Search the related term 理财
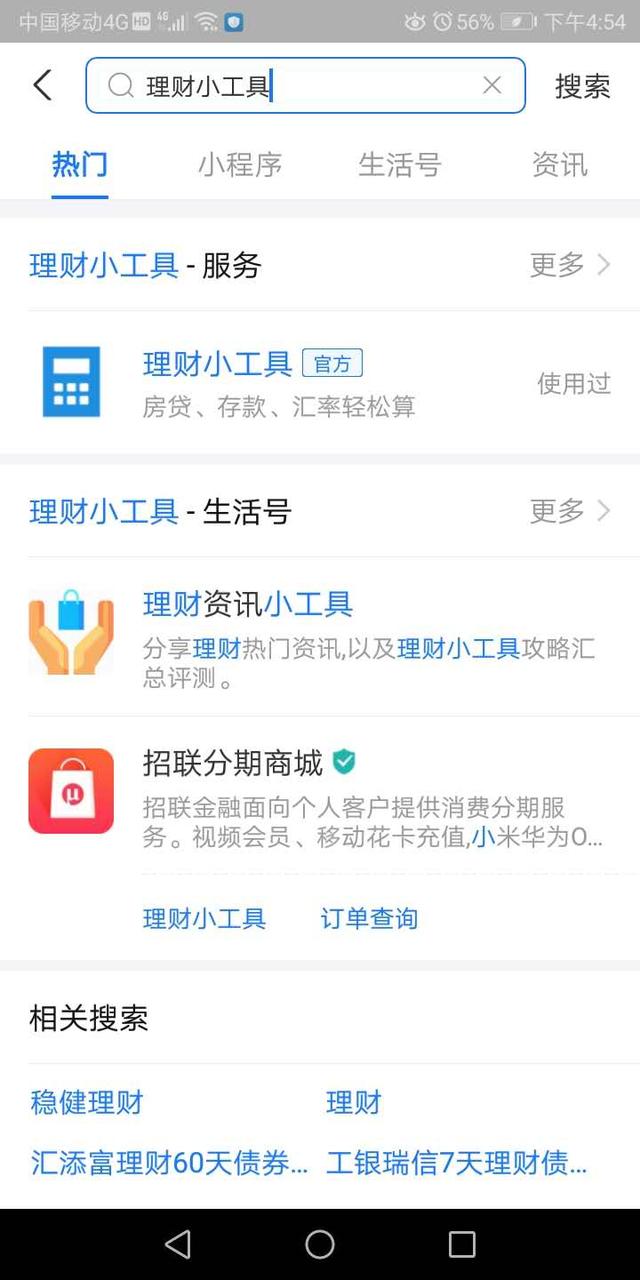 (x=354, y=1103)
